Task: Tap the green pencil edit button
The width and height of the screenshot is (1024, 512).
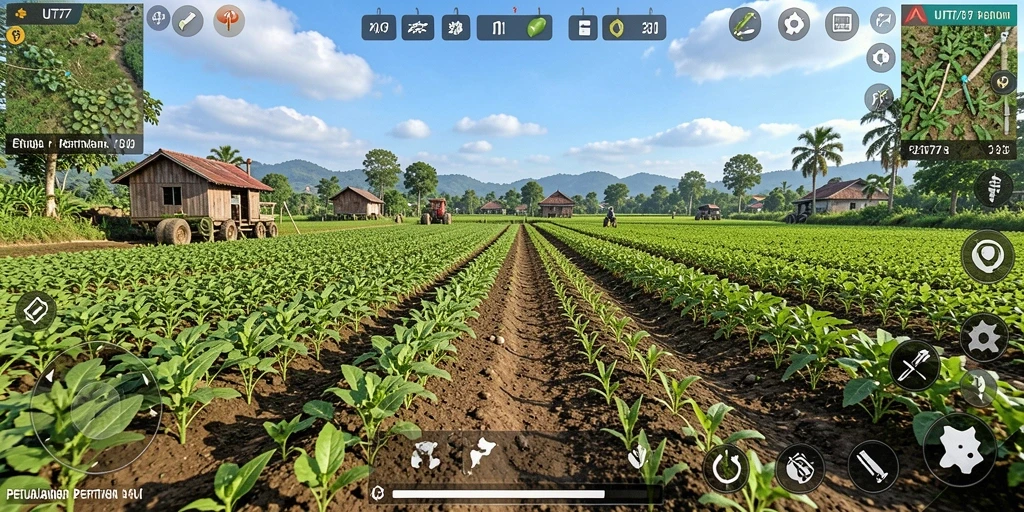Action: pyautogui.click(x=744, y=24)
